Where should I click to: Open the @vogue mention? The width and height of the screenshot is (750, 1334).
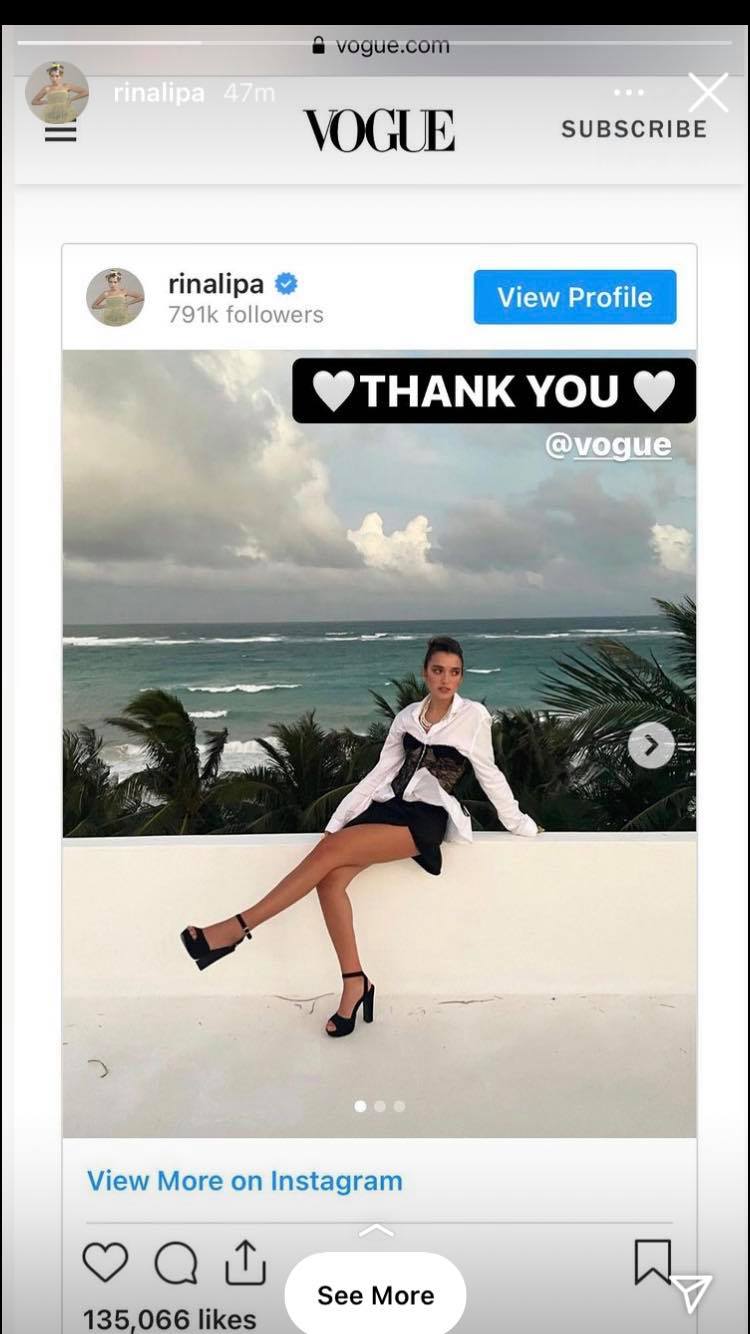[608, 445]
